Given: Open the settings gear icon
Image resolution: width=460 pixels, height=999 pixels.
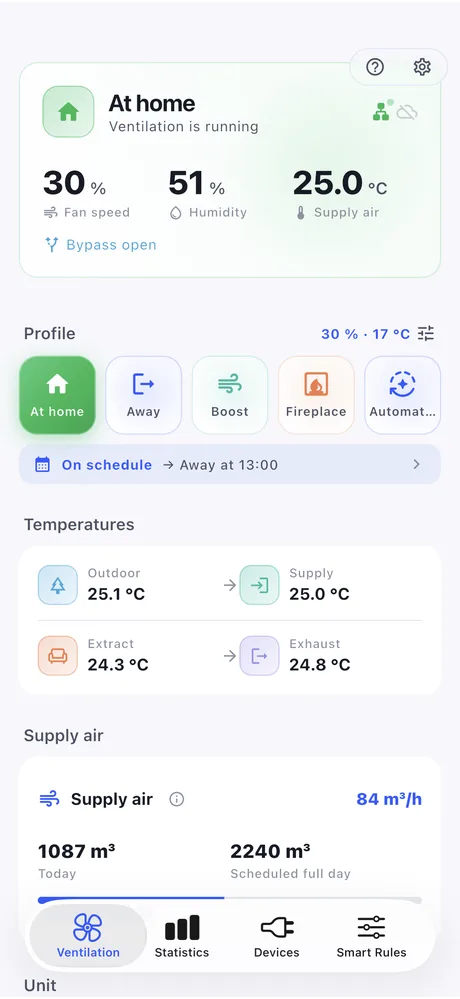Looking at the screenshot, I should (x=422, y=67).
